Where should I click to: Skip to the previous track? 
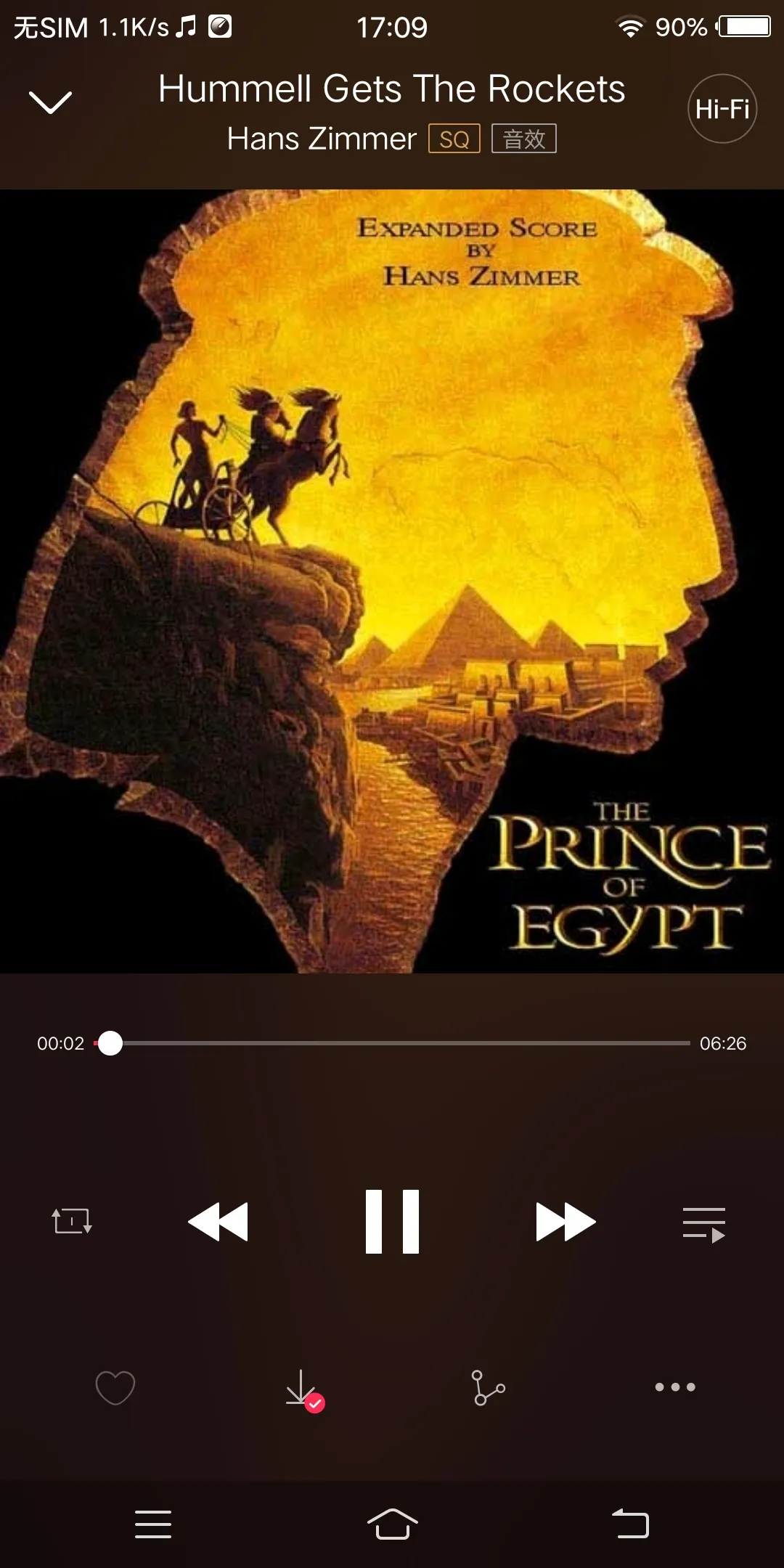(x=218, y=1222)
